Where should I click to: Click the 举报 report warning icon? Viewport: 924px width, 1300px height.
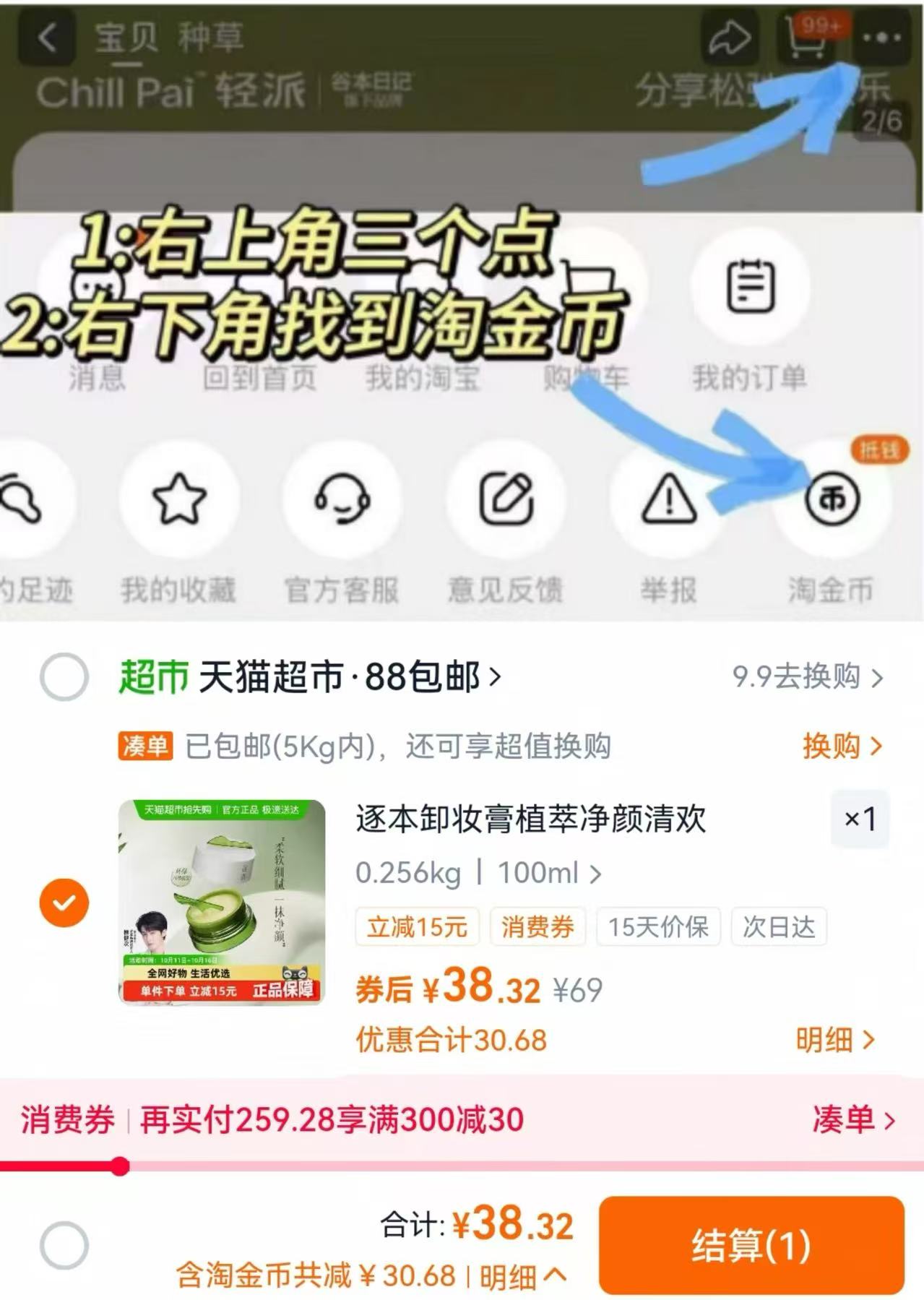tap(668, 499)
